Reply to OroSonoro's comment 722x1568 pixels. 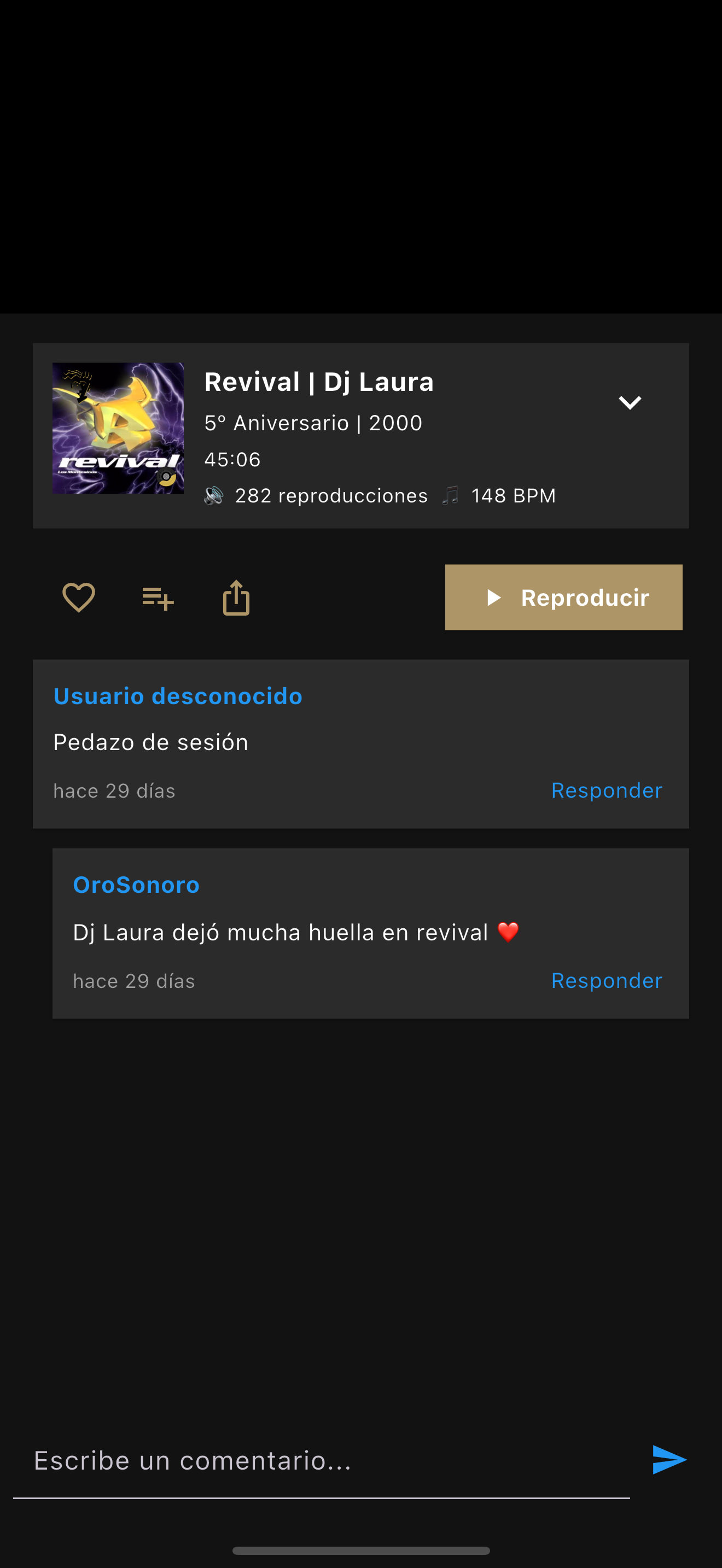pyautogui.click(x=607, y=981)
